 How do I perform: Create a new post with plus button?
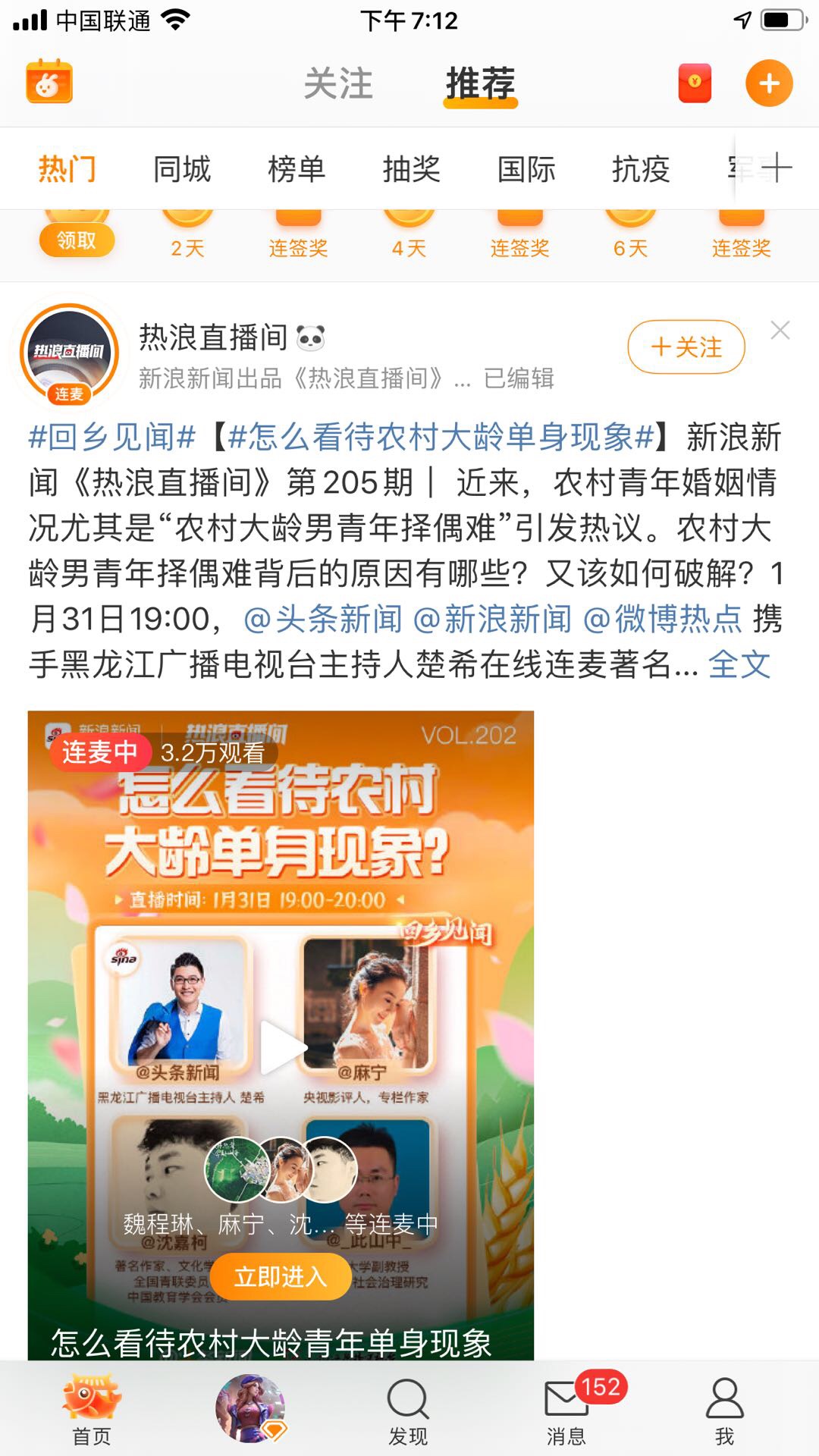pos(769,83)
